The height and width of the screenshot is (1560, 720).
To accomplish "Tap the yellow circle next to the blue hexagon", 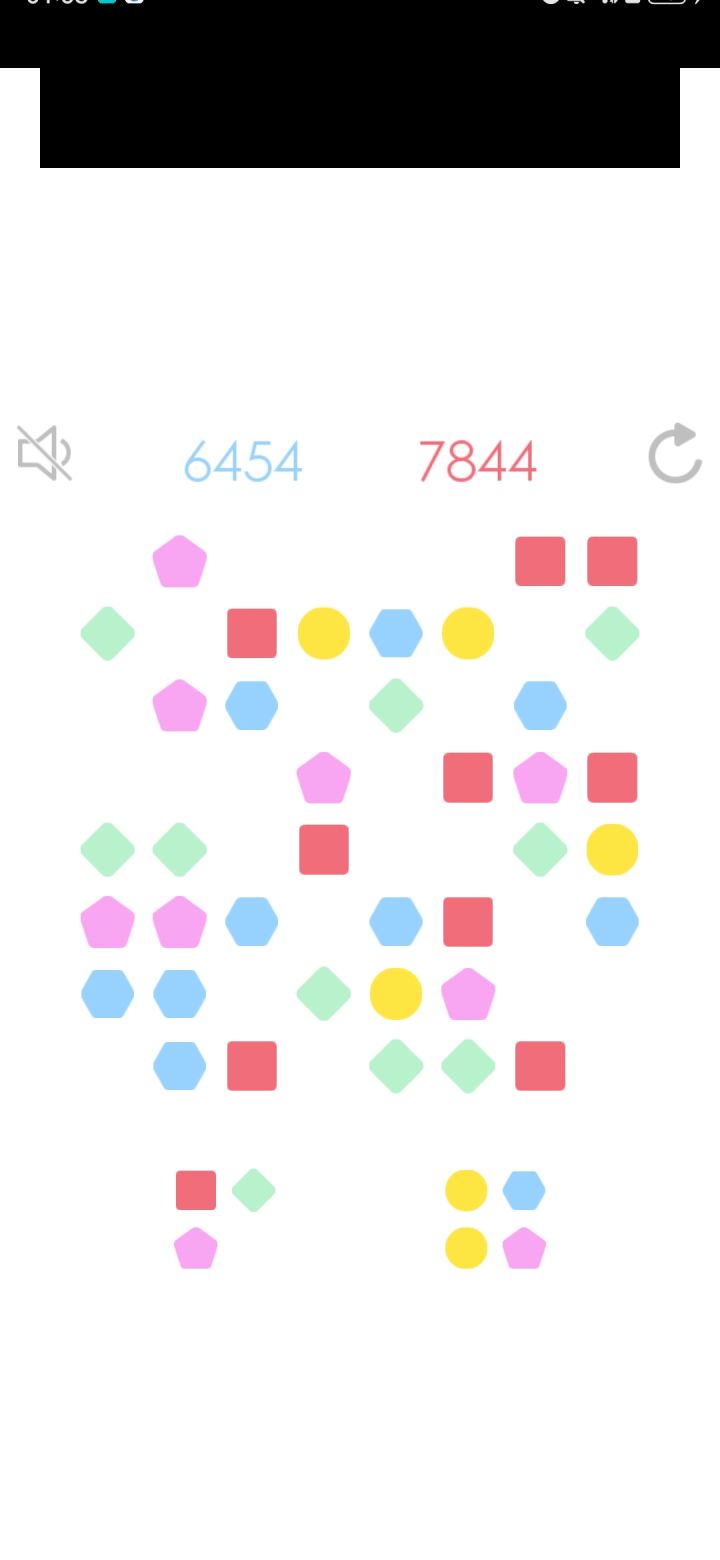I will [323, 632].
